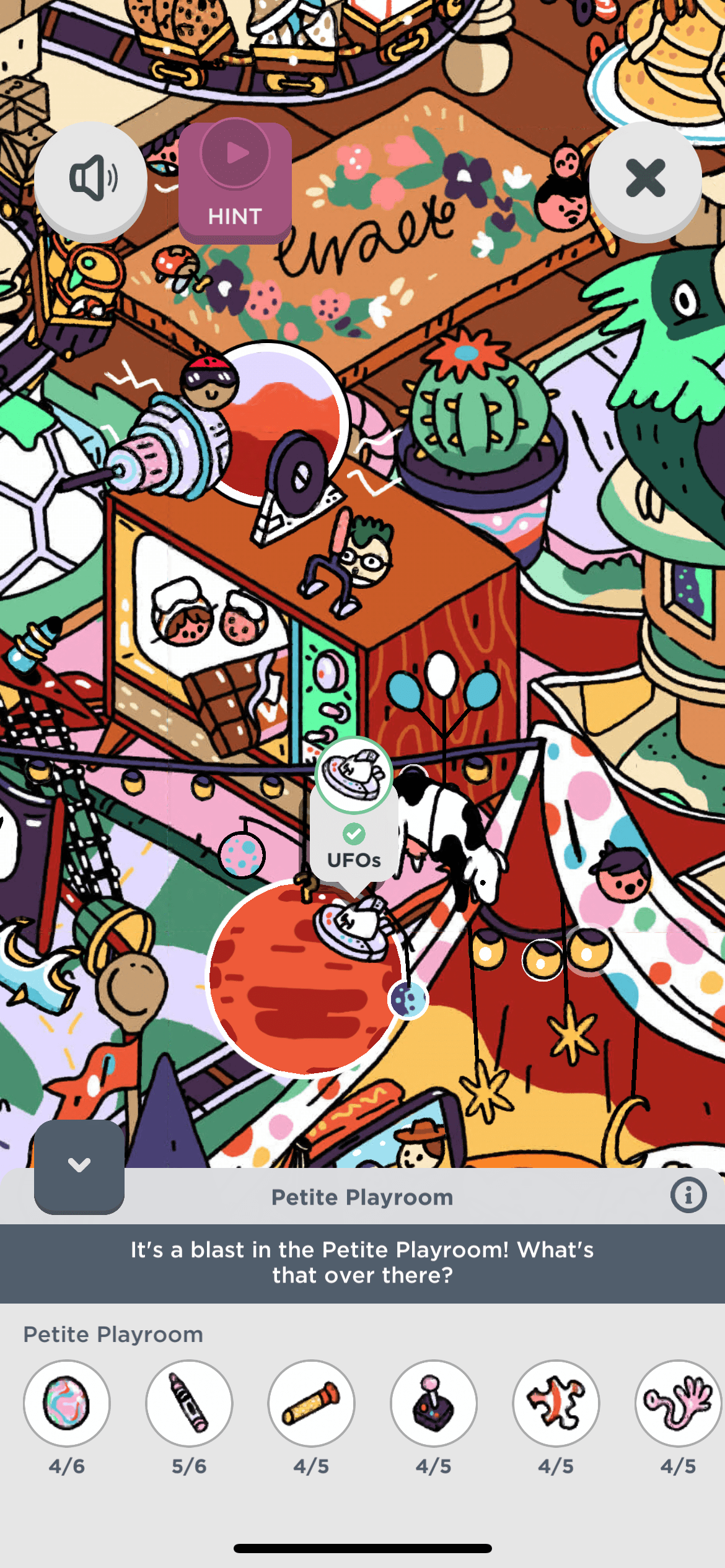Open the Petite Playroom info icon
725x1568 pixels.
(x=688, y=1195)
